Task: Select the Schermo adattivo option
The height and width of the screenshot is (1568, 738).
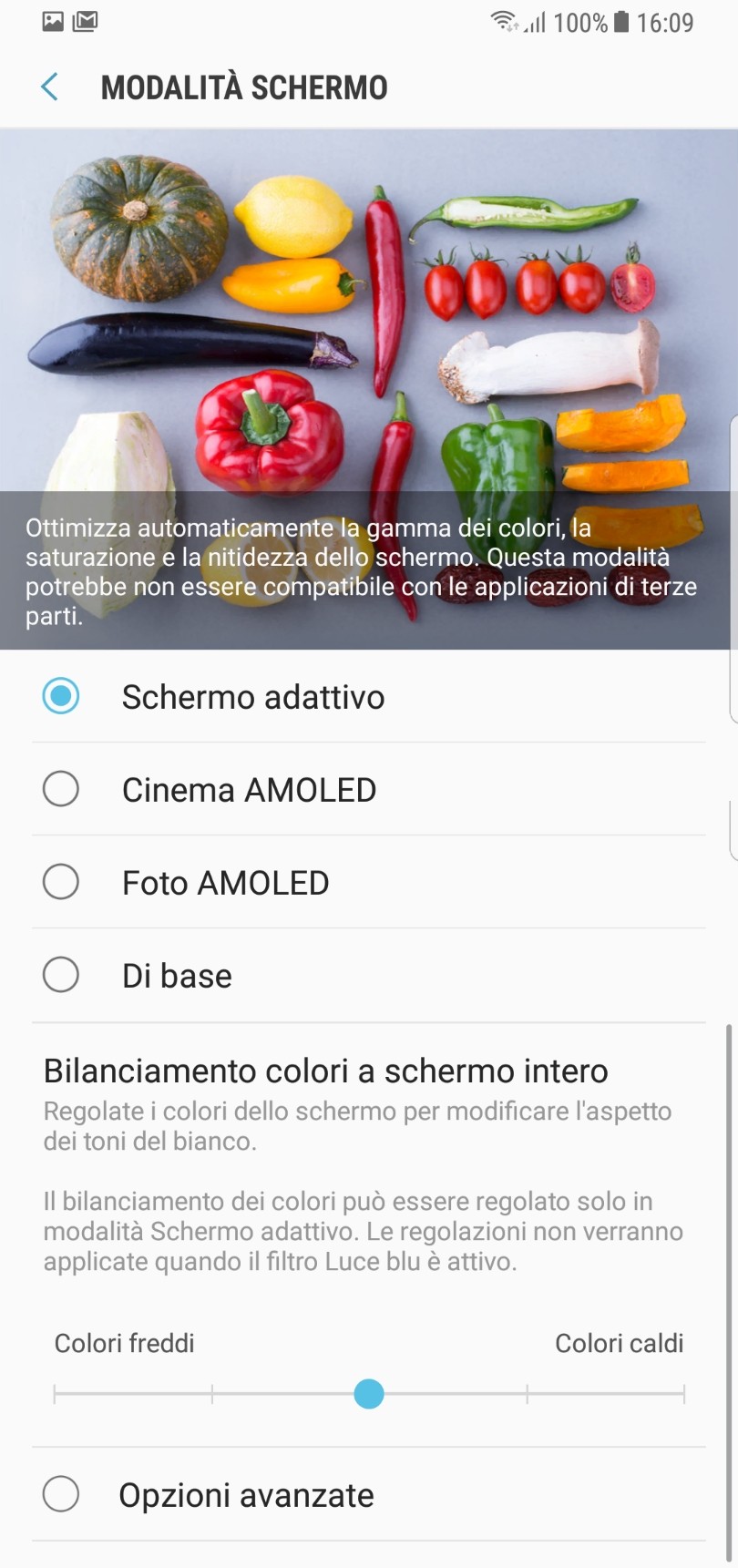Action: pyautogui.click(x=369, y=696)
